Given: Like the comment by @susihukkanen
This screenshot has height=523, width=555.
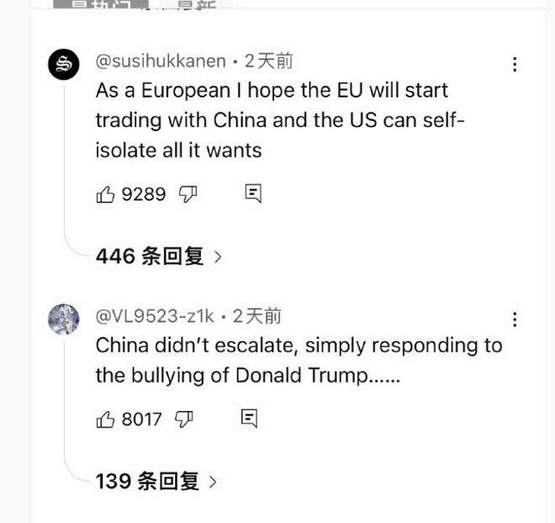Looking at the screenshot, I should pyautogui.click(x=105, y=195).
